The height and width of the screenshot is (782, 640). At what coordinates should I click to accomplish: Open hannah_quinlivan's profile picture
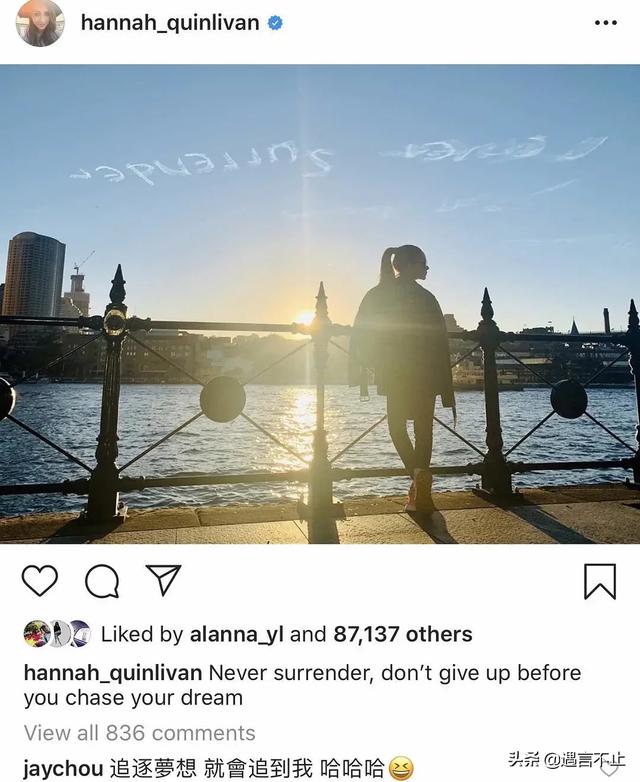[40, 23]
